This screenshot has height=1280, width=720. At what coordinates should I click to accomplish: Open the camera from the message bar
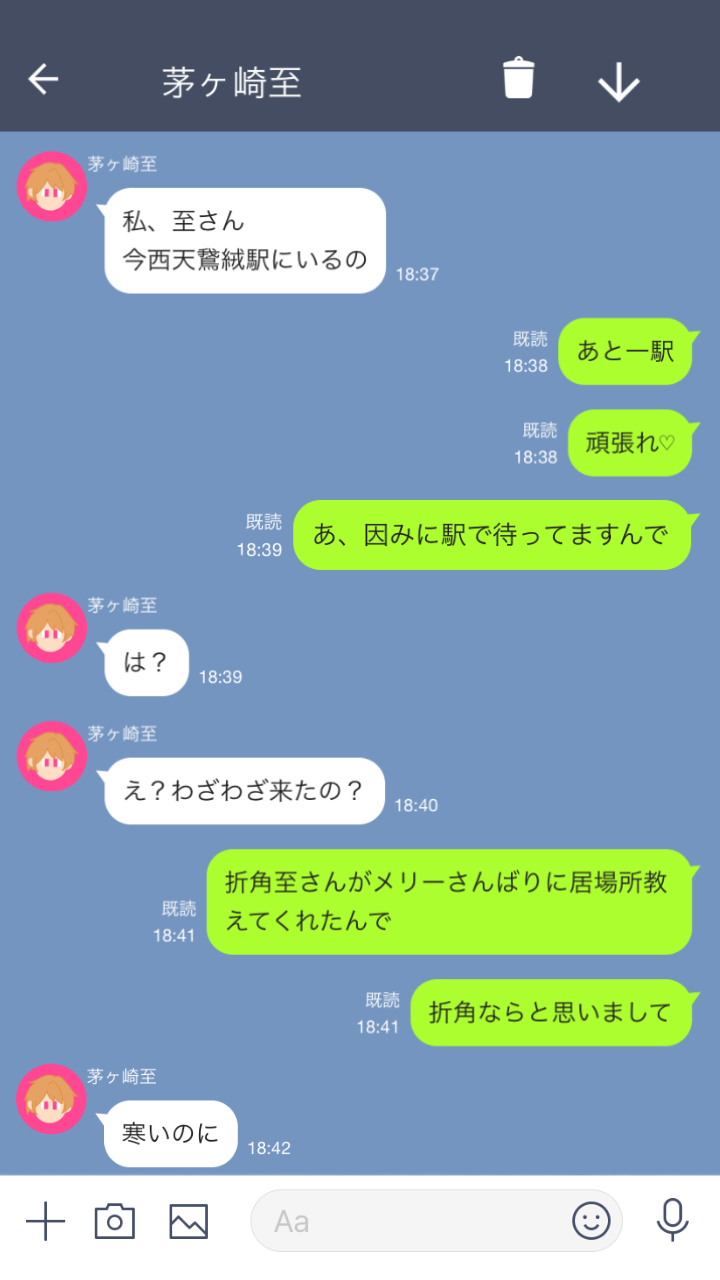[115, 1221]
